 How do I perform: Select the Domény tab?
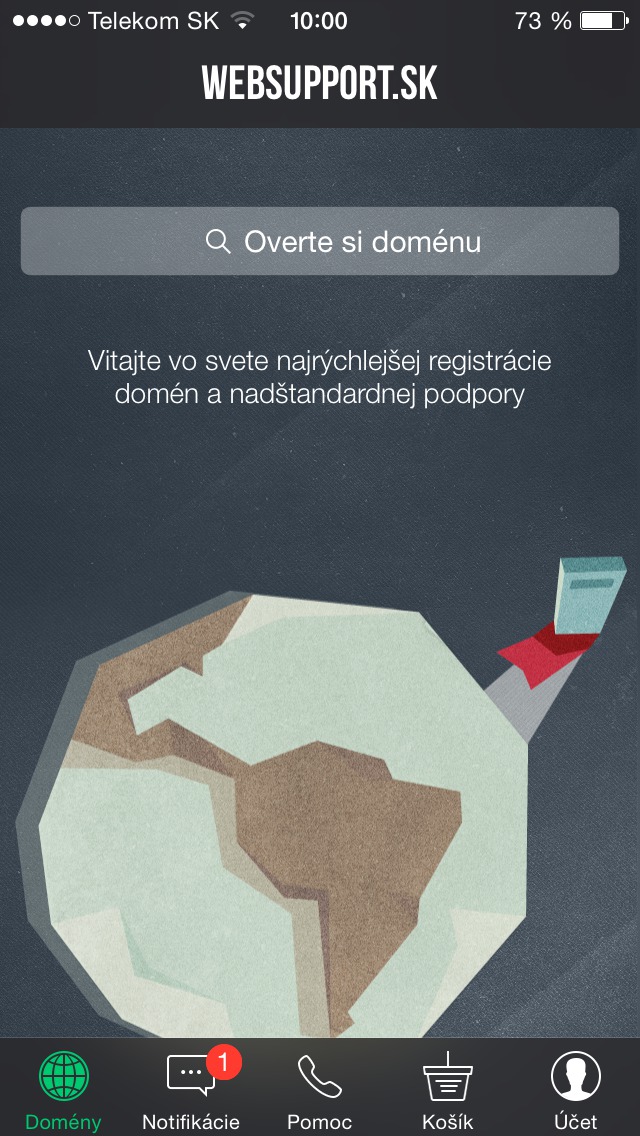(x=64, y=1088)
